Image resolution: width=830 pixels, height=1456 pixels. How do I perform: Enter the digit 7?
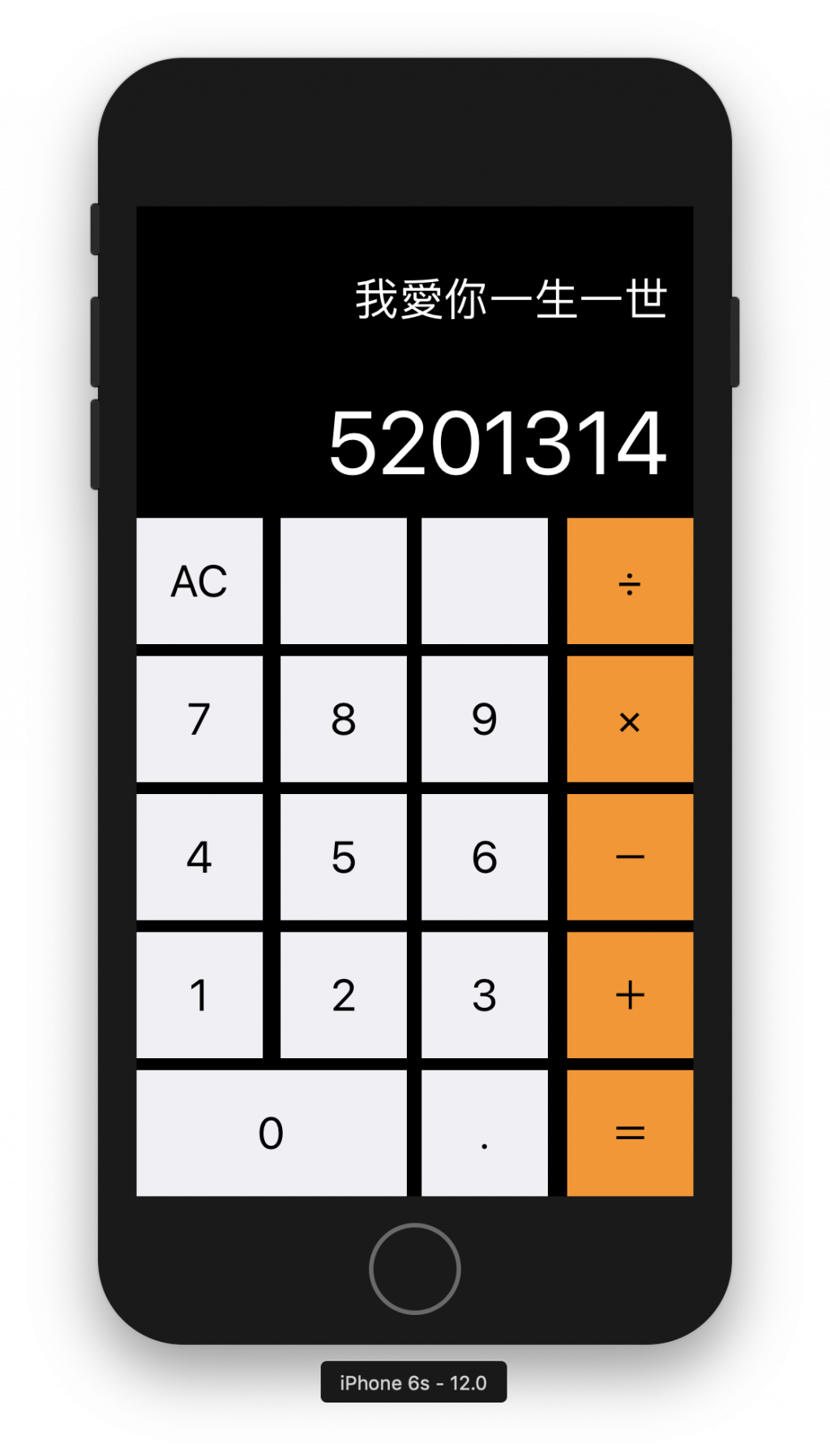(199, 719)
